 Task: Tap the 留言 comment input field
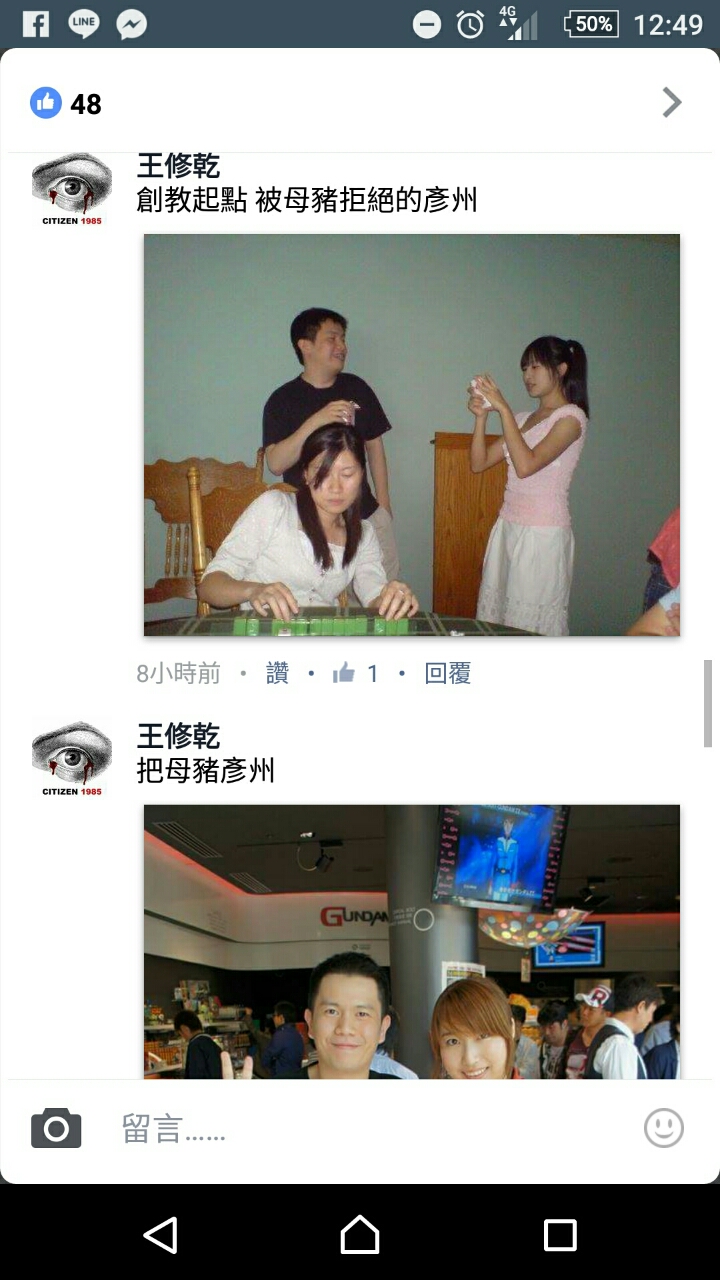(x=370, y=1130)
